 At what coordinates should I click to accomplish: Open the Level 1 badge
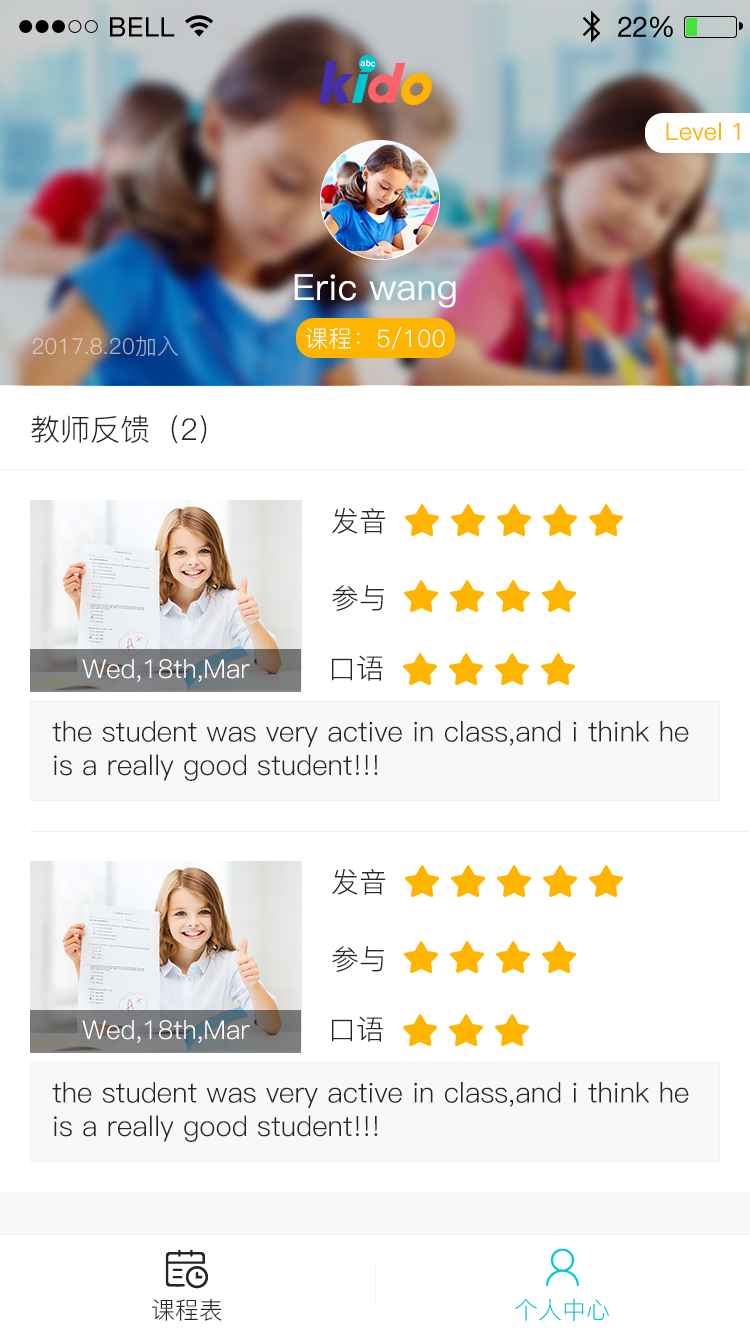tap(700, 133)
